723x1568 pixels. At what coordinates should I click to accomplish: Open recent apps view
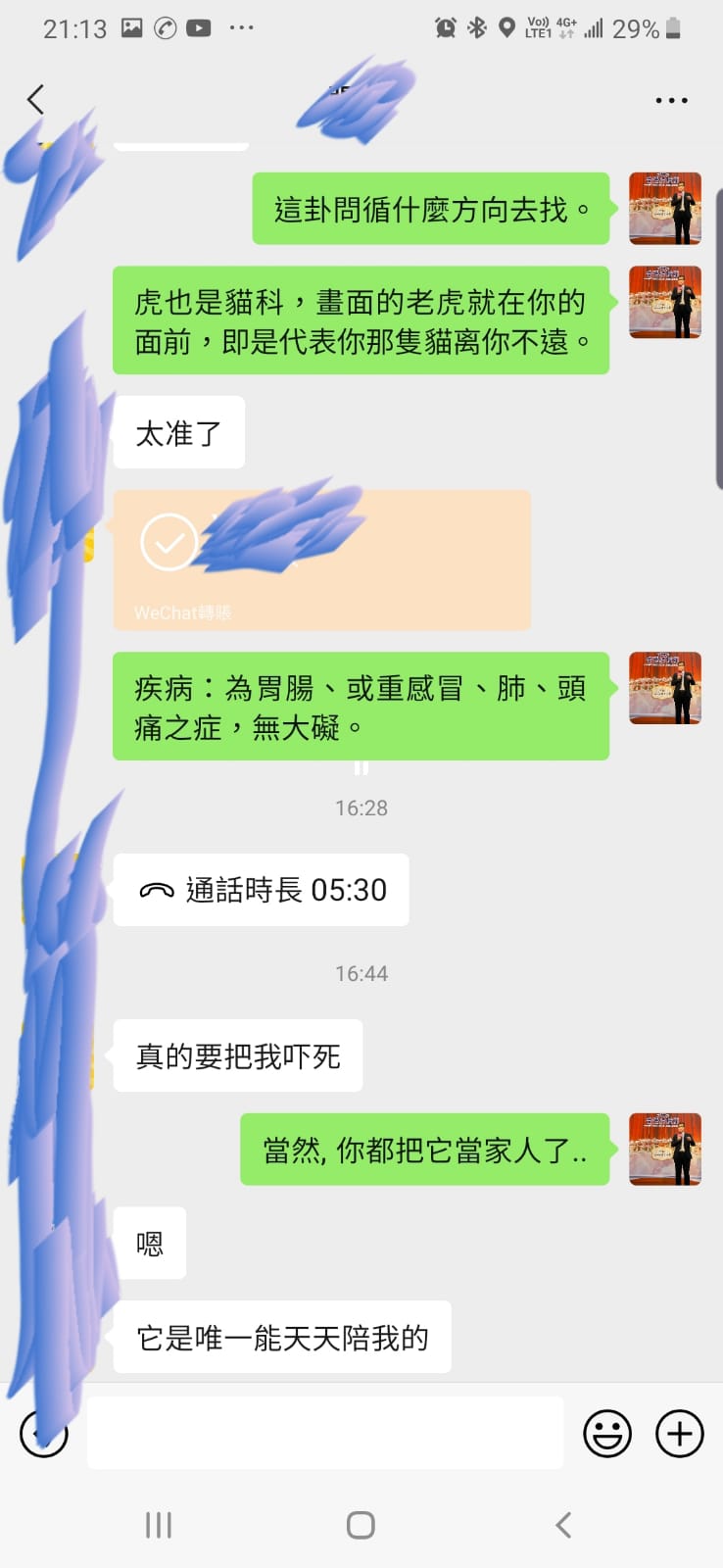coord(159,1525)
